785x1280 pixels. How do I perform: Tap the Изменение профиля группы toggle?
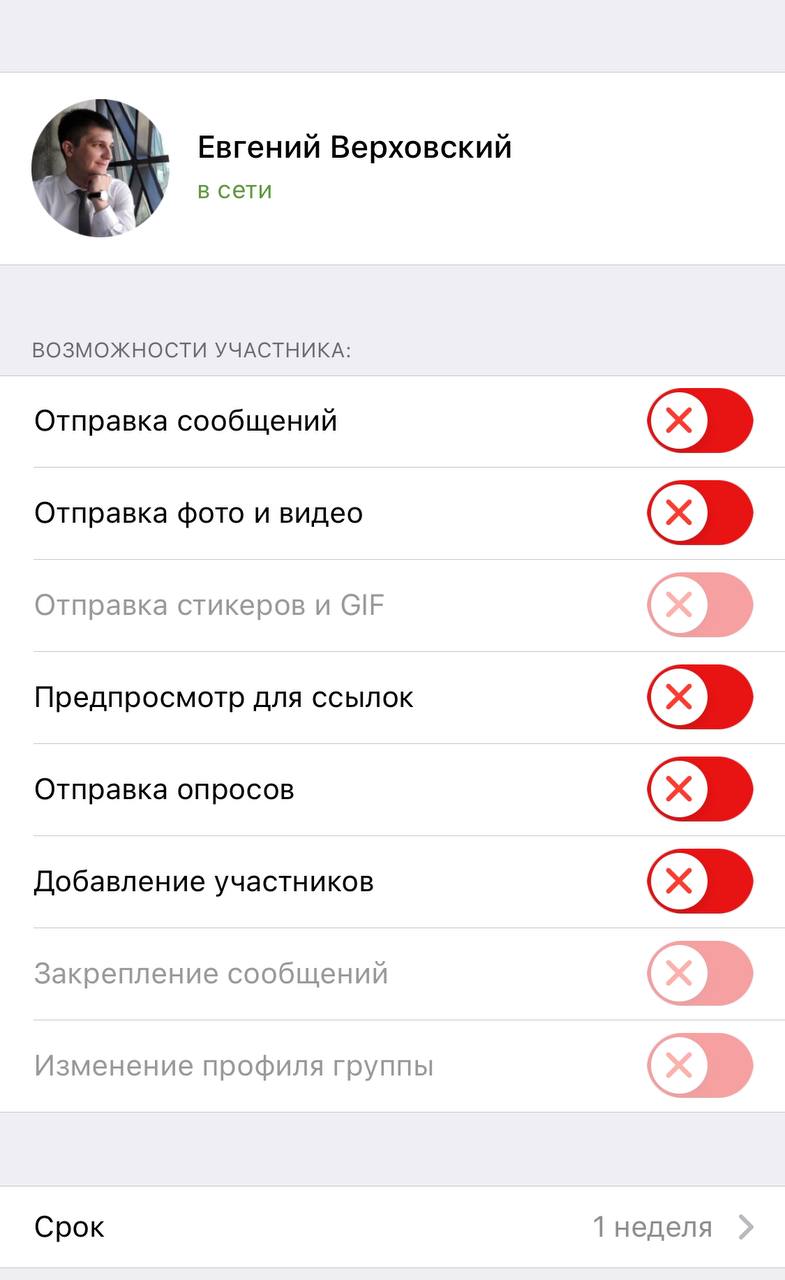(699, 1065)
